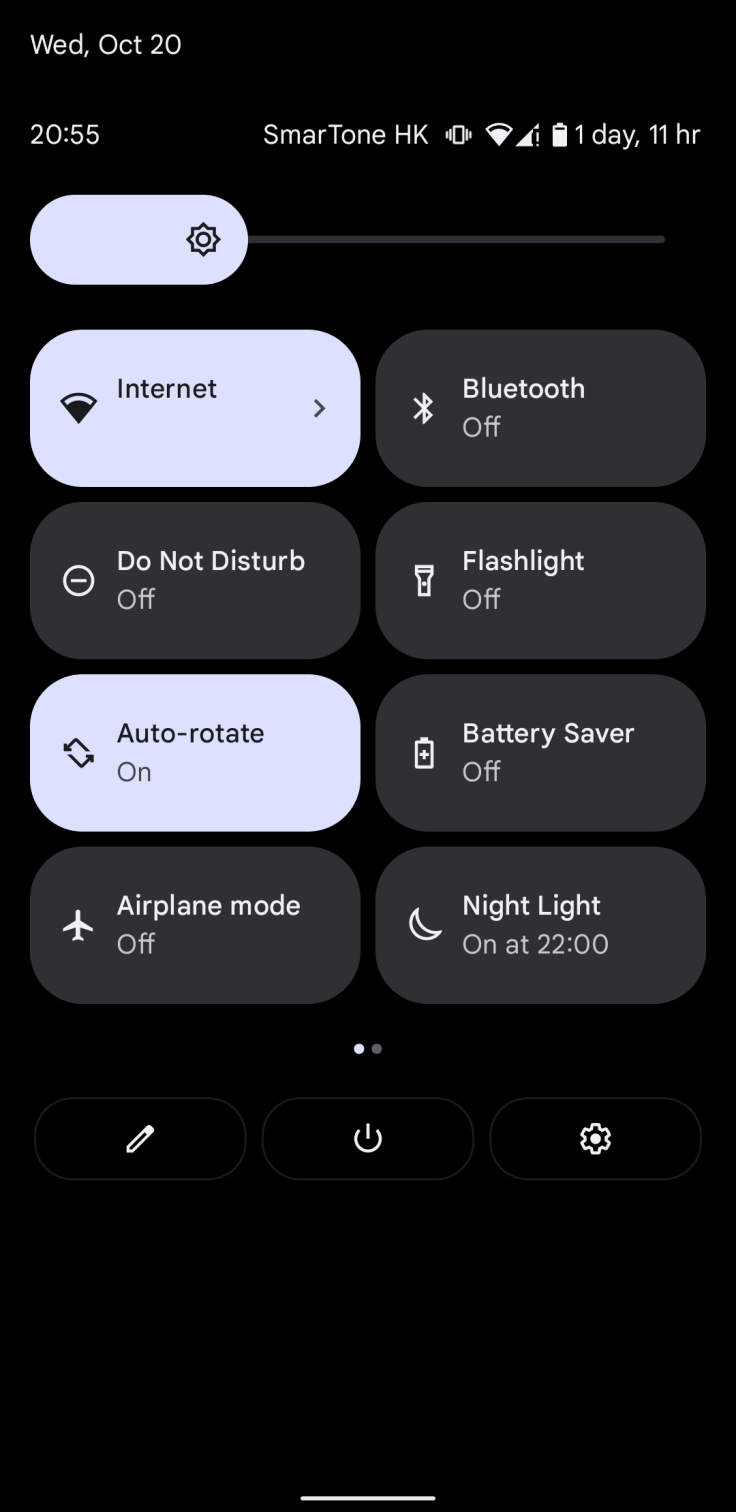Turn on the Flashlight
The image size is (736, 1512).
540,580
